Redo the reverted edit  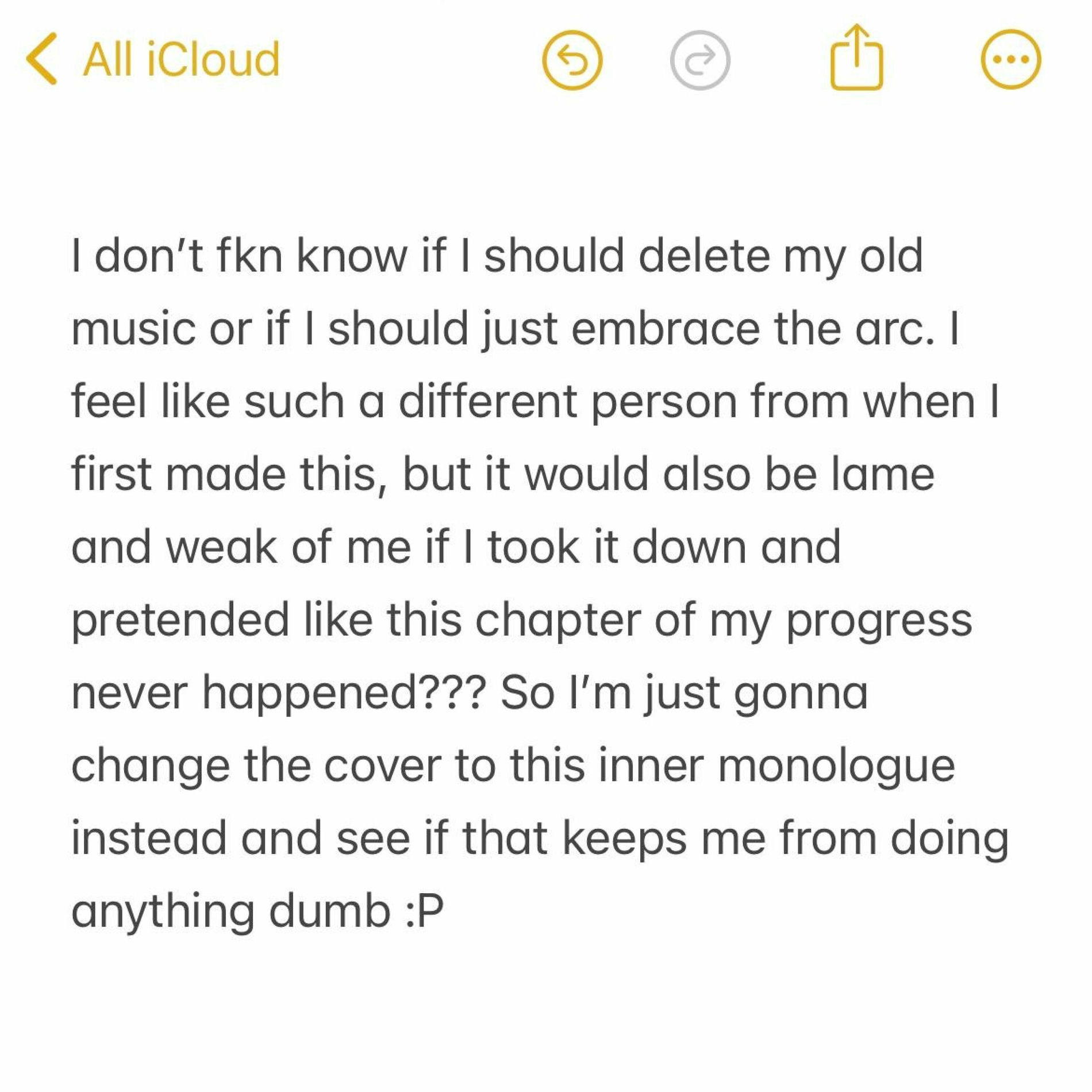pos(699,60)
